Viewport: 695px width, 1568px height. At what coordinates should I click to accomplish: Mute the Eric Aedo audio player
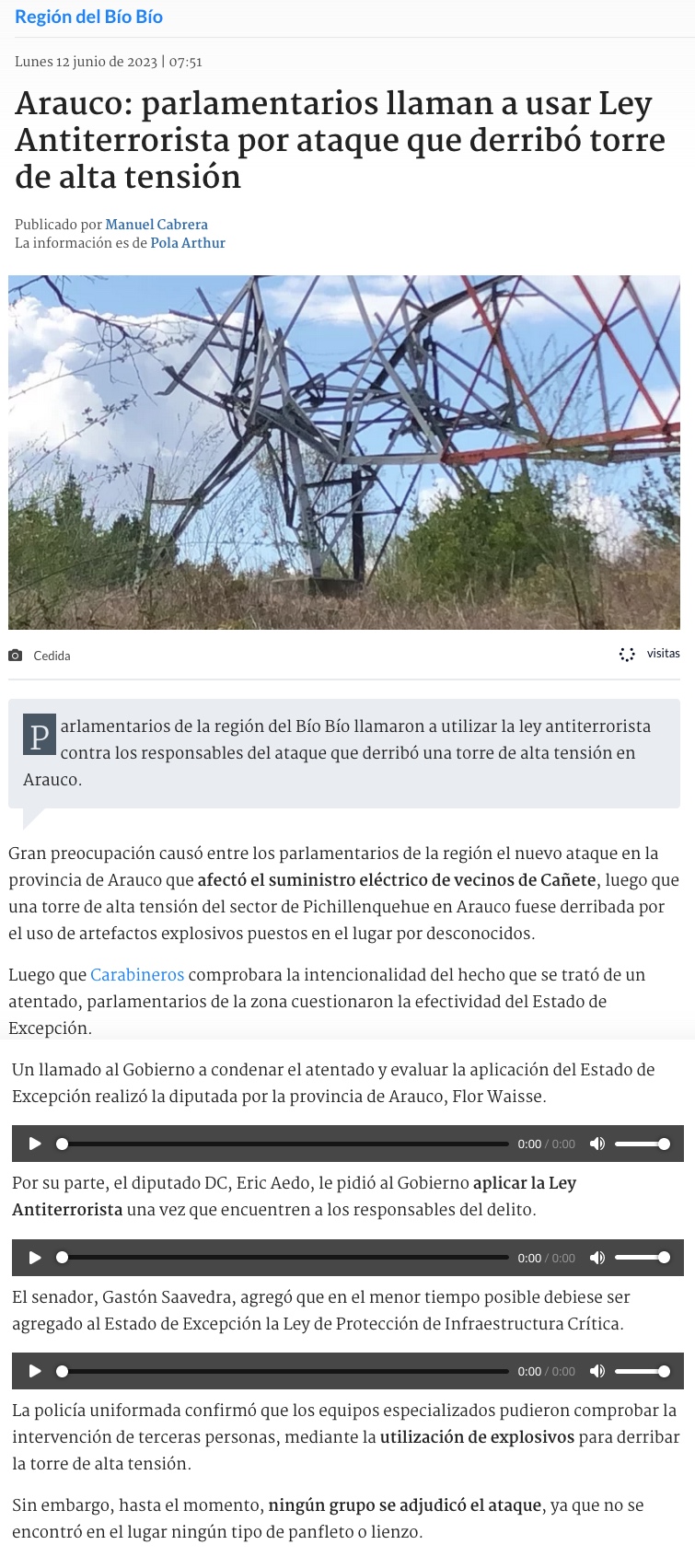click(597, 1258)
